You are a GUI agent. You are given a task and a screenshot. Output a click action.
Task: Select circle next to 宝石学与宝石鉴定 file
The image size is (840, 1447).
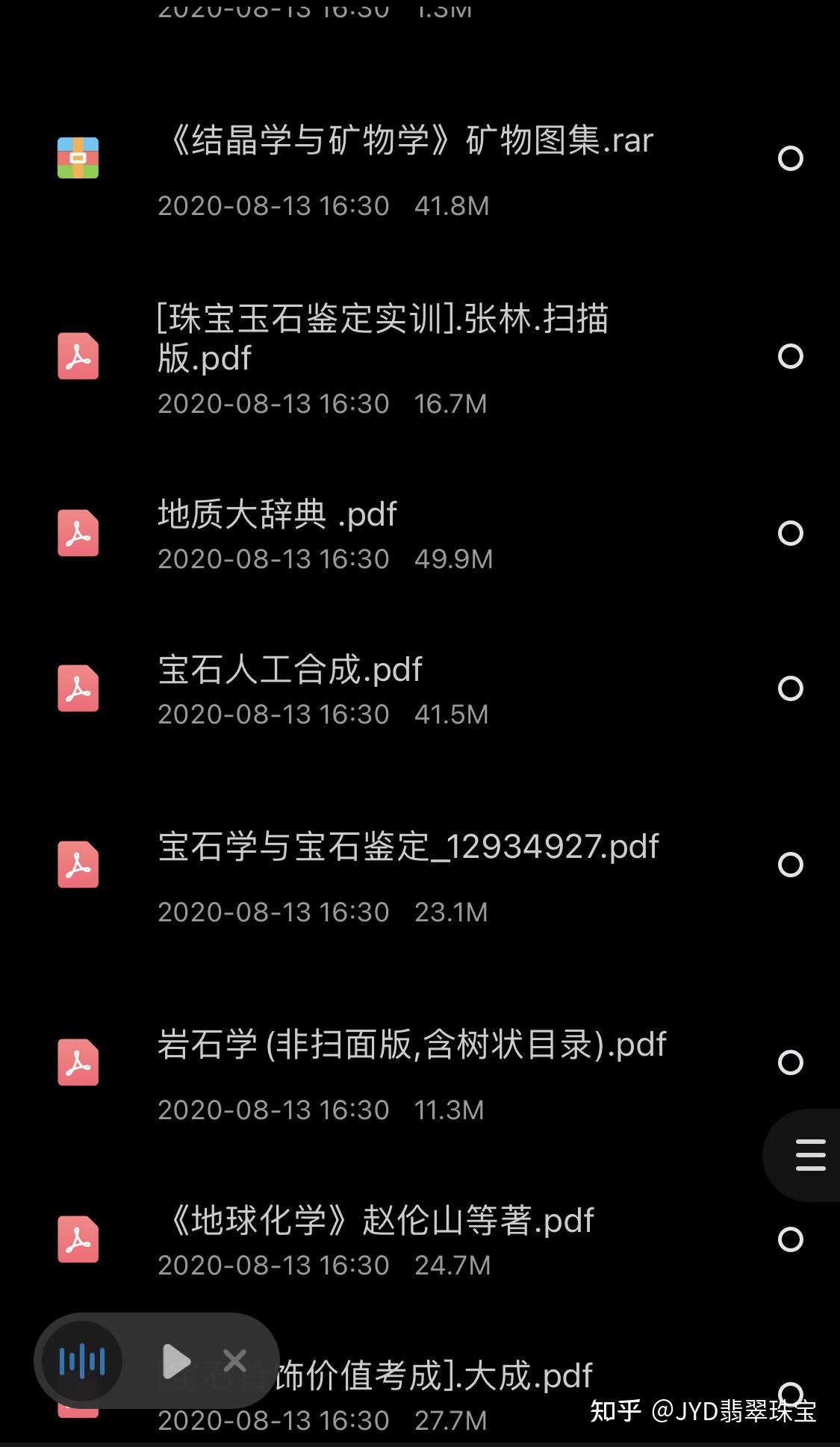point(790,865)
